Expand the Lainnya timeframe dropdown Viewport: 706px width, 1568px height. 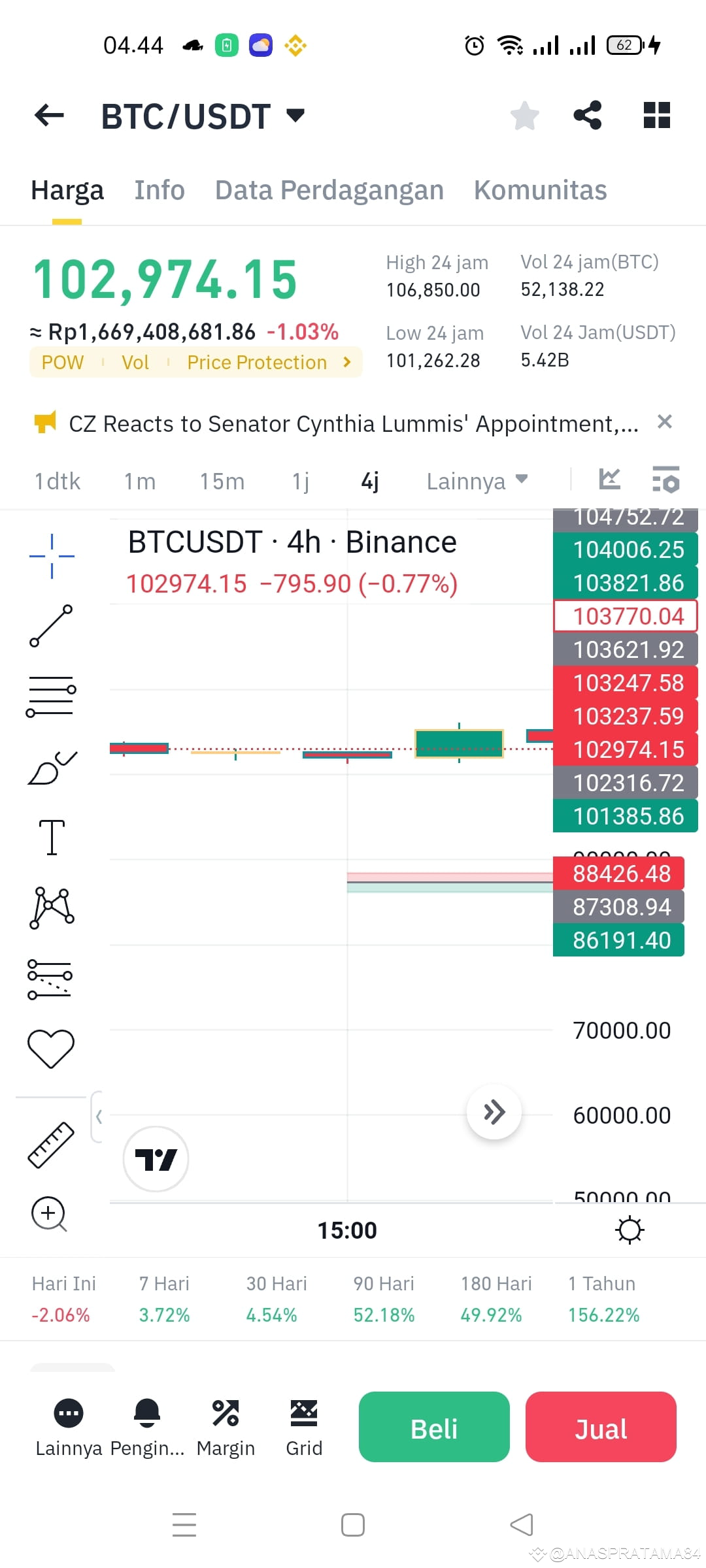point(477,480)
